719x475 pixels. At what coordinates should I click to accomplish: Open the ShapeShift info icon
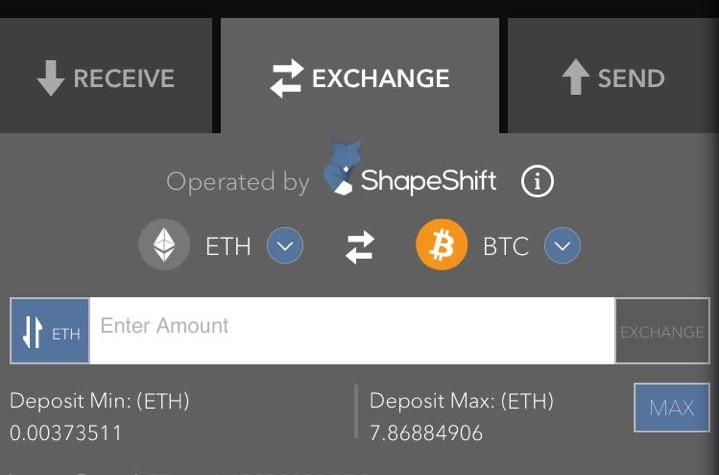538,182
